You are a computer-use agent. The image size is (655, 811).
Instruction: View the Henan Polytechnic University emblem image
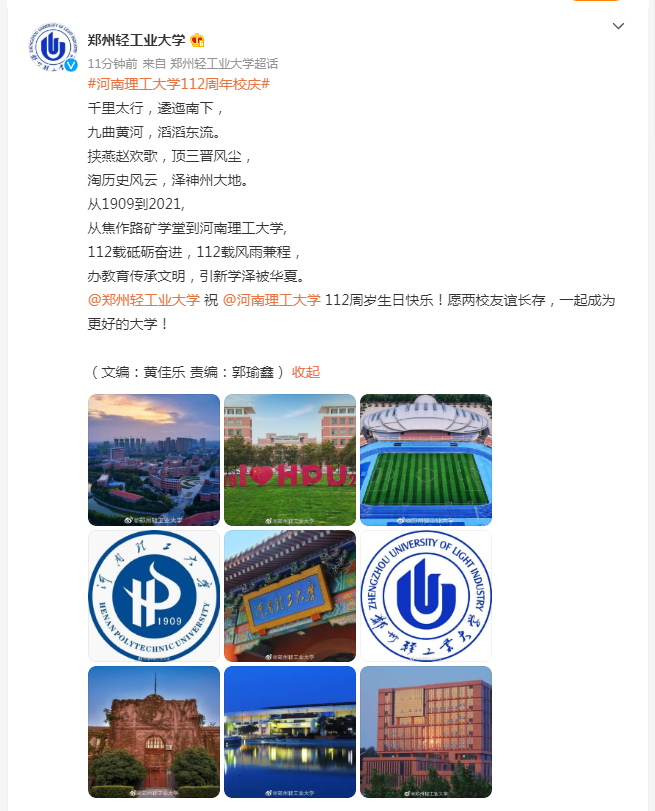click(154, 596)
